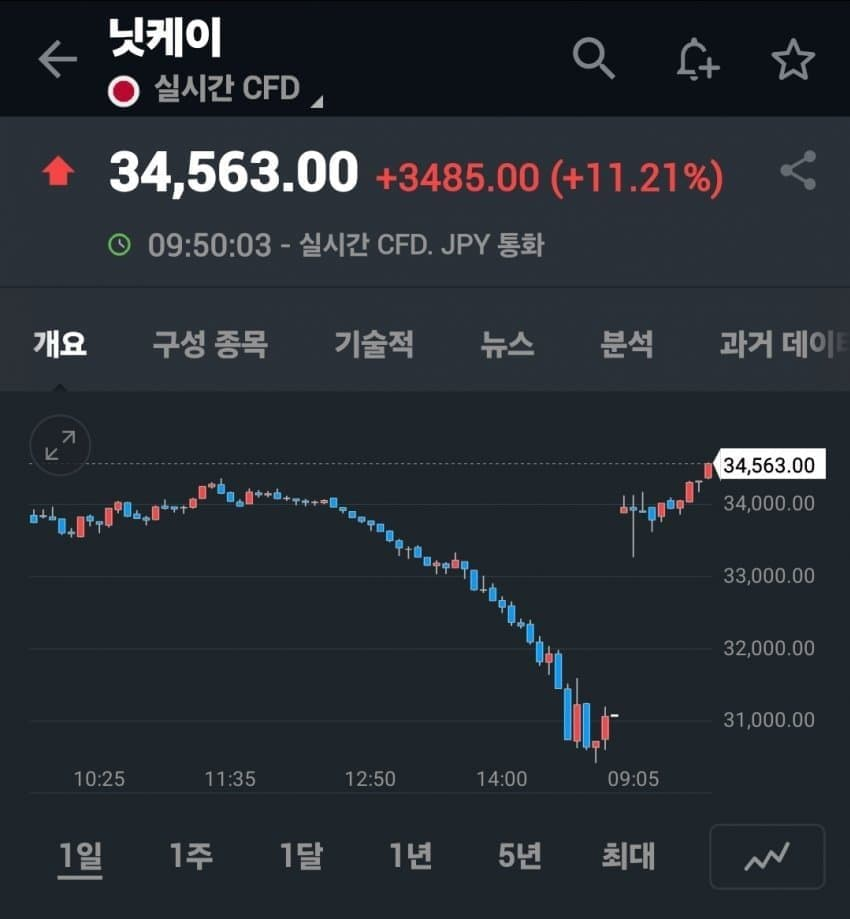Viewport: 850px width, 919px height.
Task: Open the 분석 tab
Action: [x=627, y=345]
